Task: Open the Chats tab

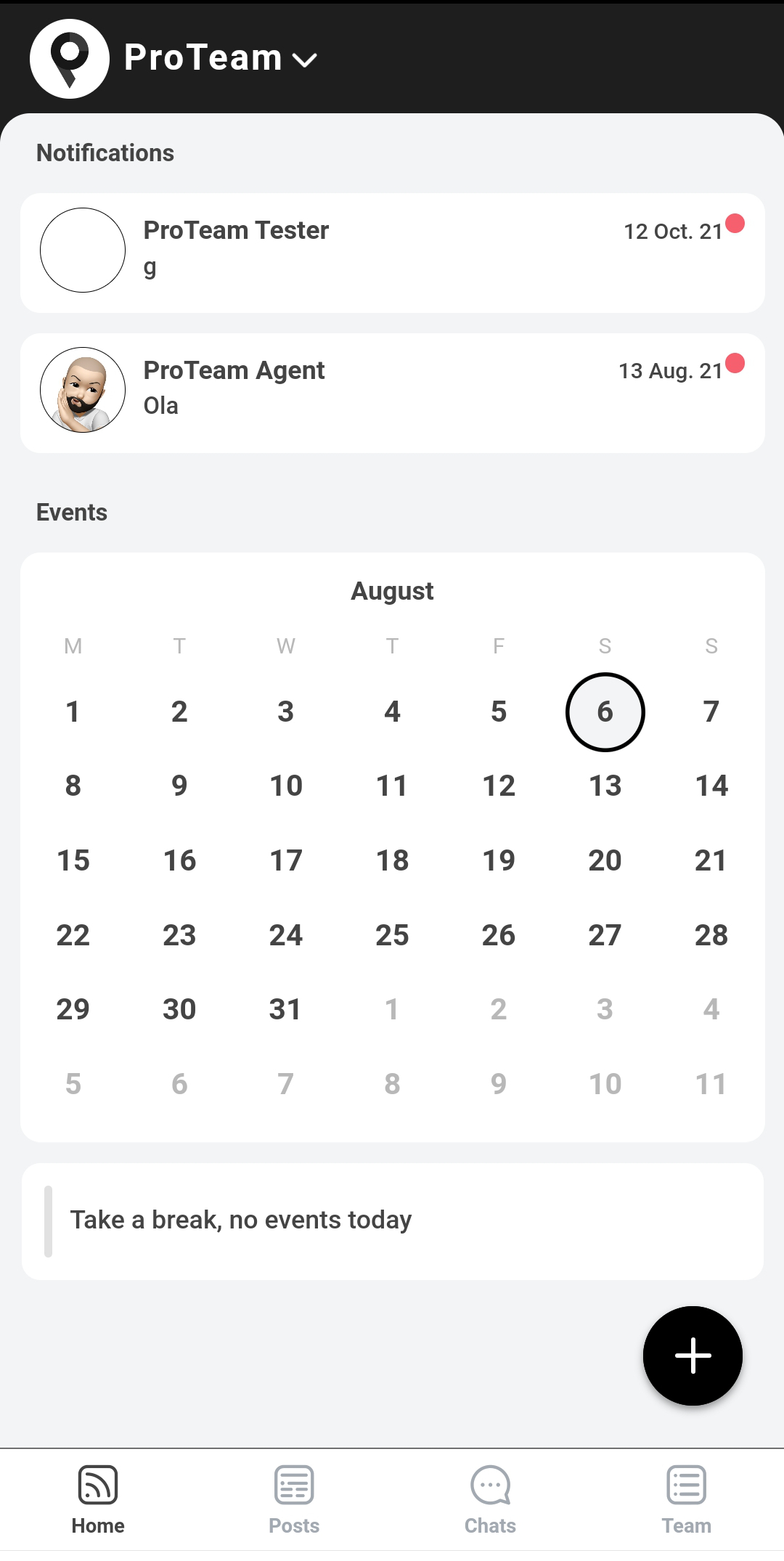Action: click(490, 1499)
